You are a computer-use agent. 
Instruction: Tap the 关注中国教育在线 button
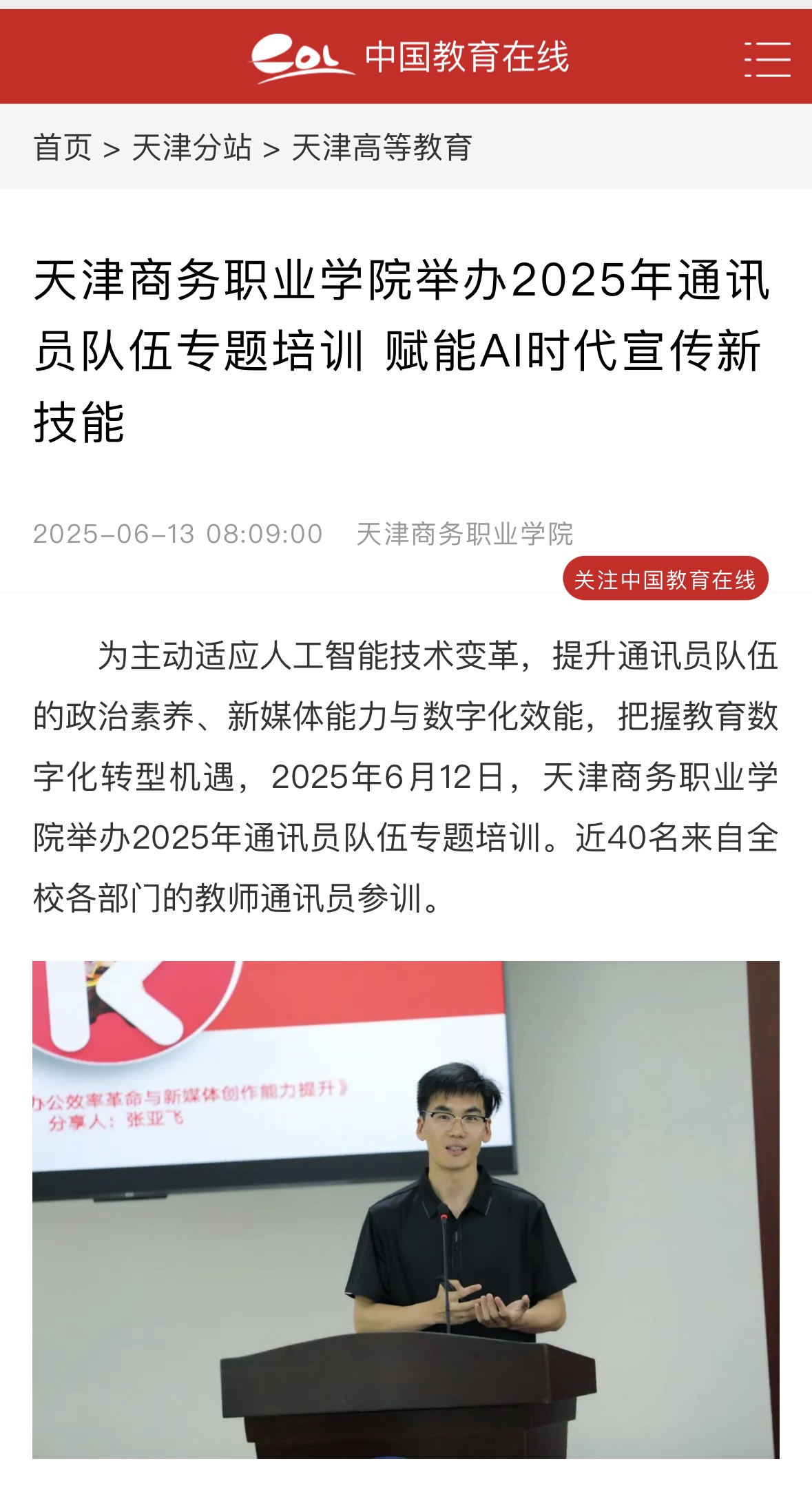coord(665,579)
